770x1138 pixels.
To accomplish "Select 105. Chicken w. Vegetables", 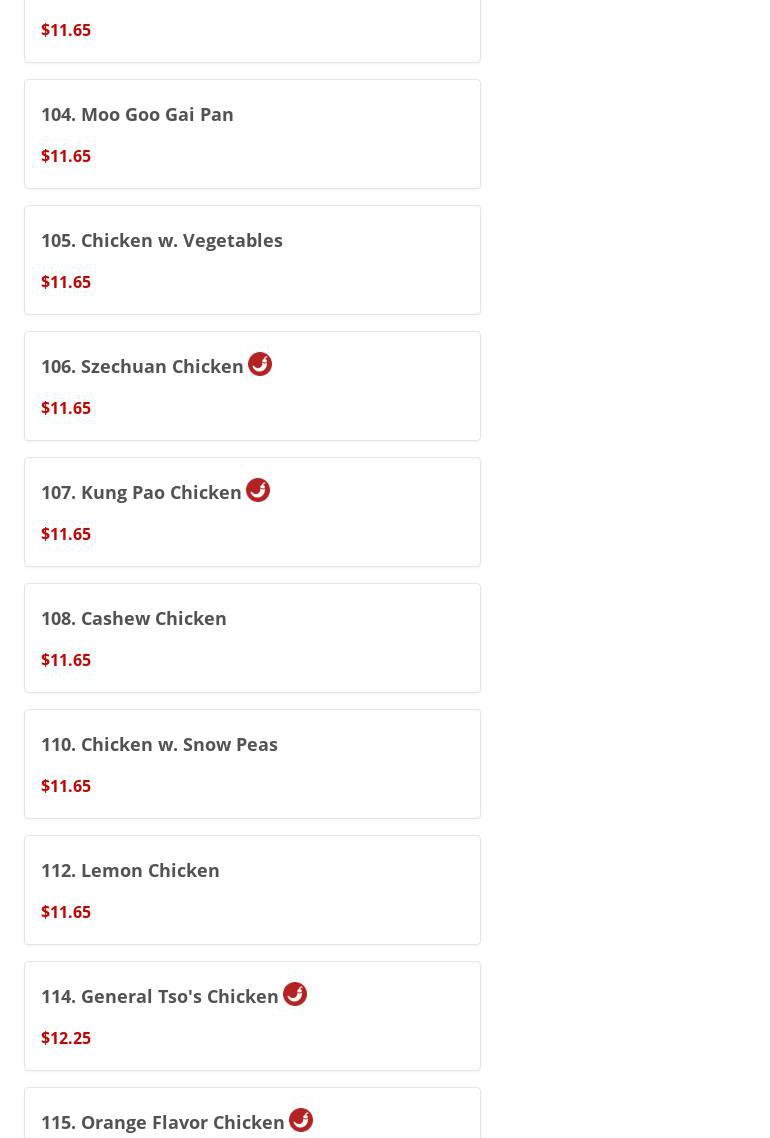I will [x=252, y=260].
